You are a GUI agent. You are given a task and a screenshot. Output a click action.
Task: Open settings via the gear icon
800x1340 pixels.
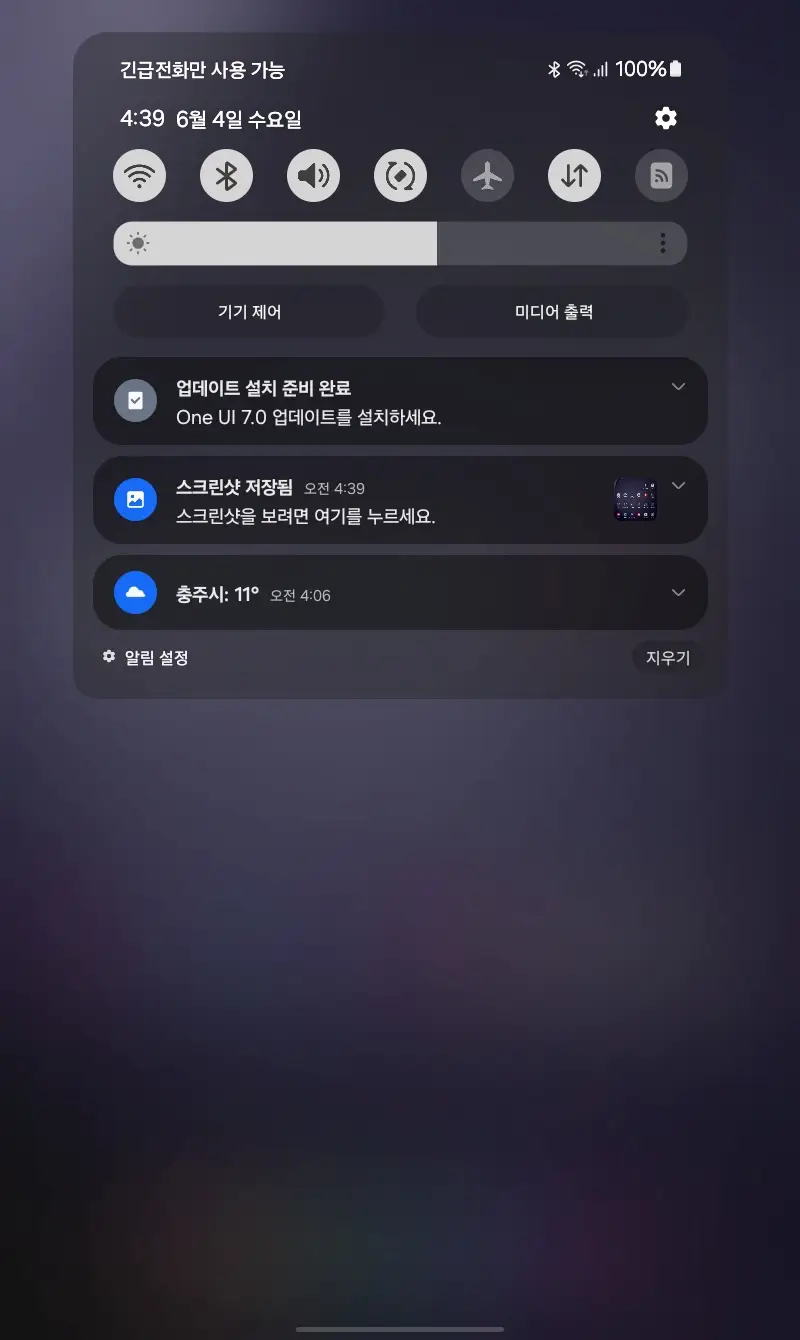point(666,119)
